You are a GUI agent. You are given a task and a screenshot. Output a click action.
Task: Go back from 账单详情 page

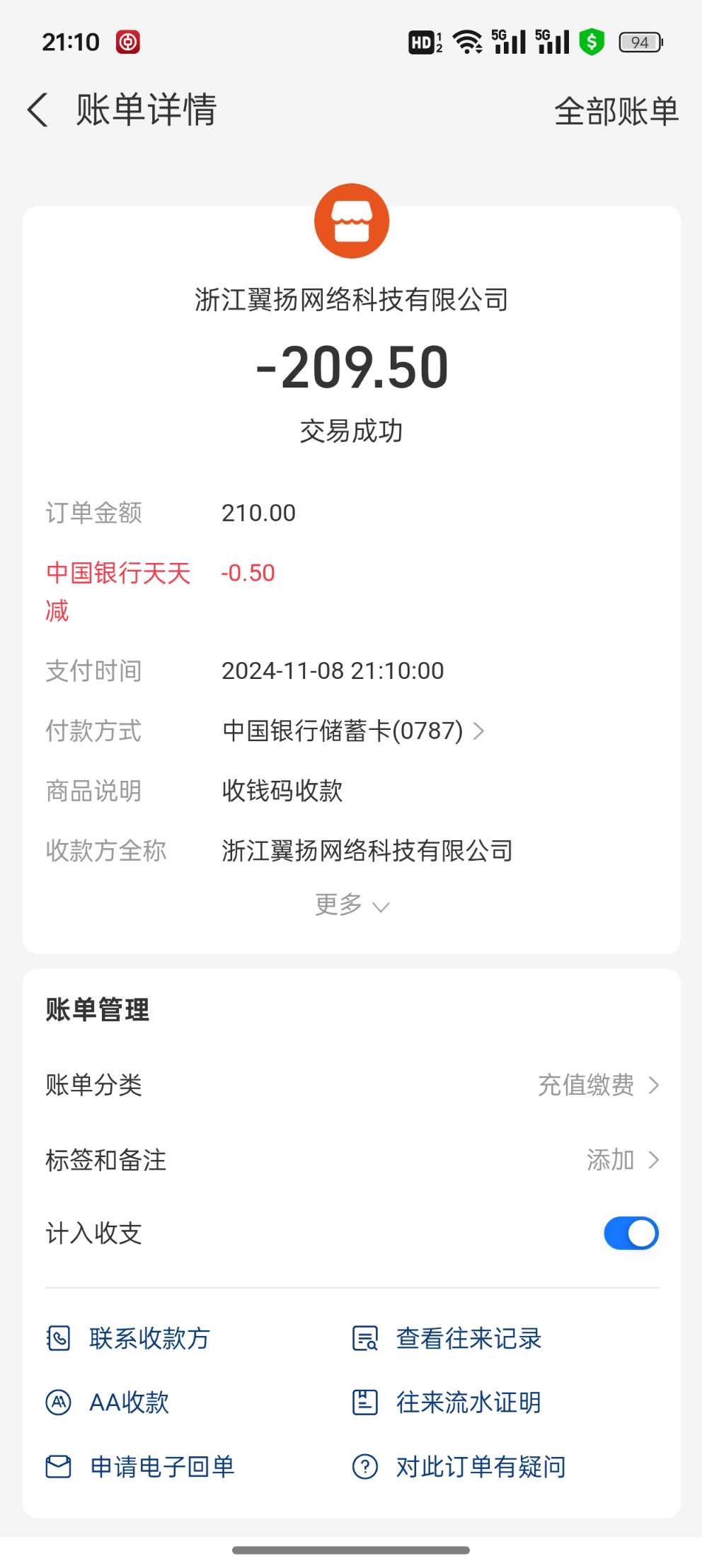point(38,110)
